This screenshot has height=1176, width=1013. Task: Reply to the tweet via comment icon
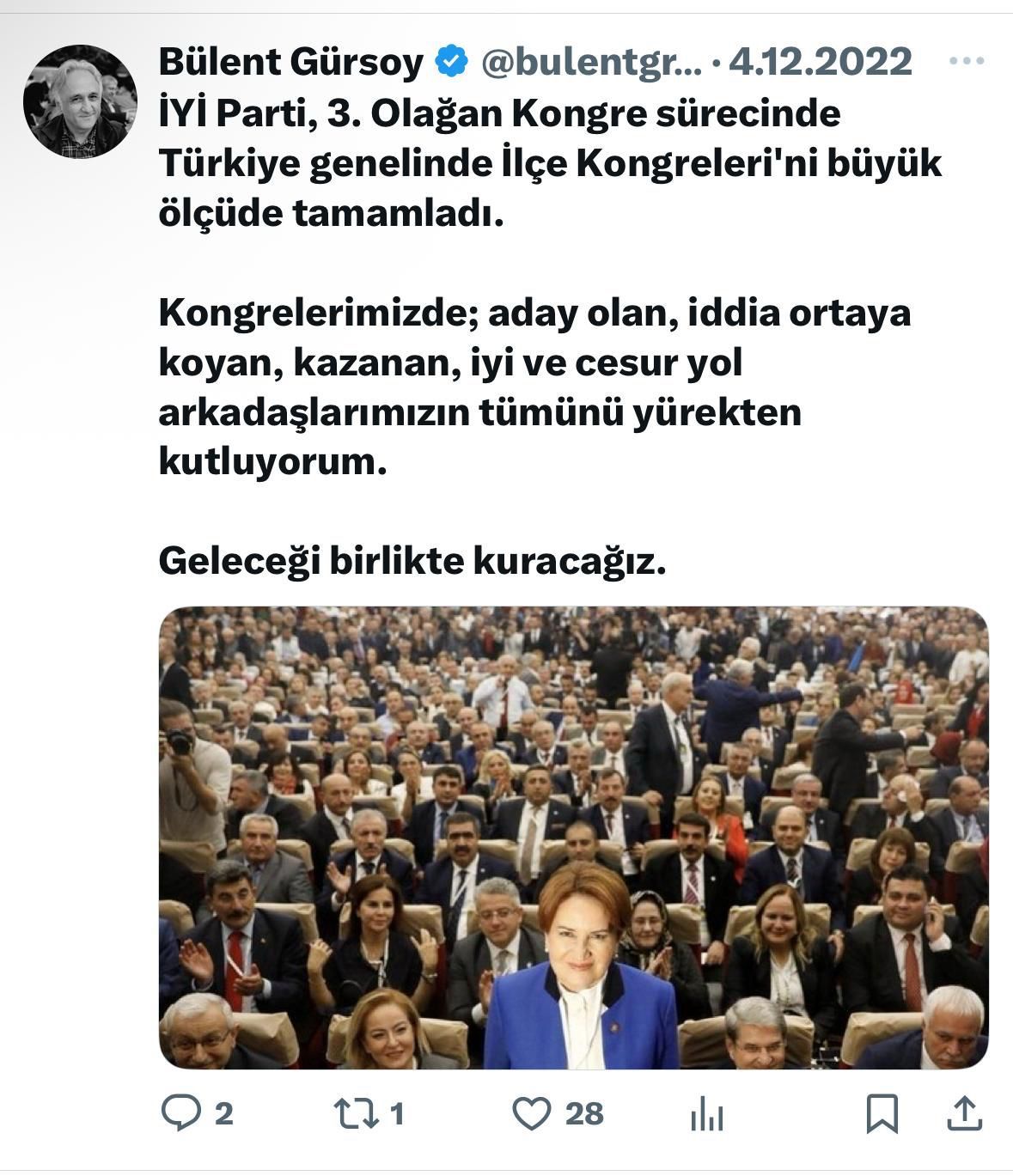[181, 1114]
